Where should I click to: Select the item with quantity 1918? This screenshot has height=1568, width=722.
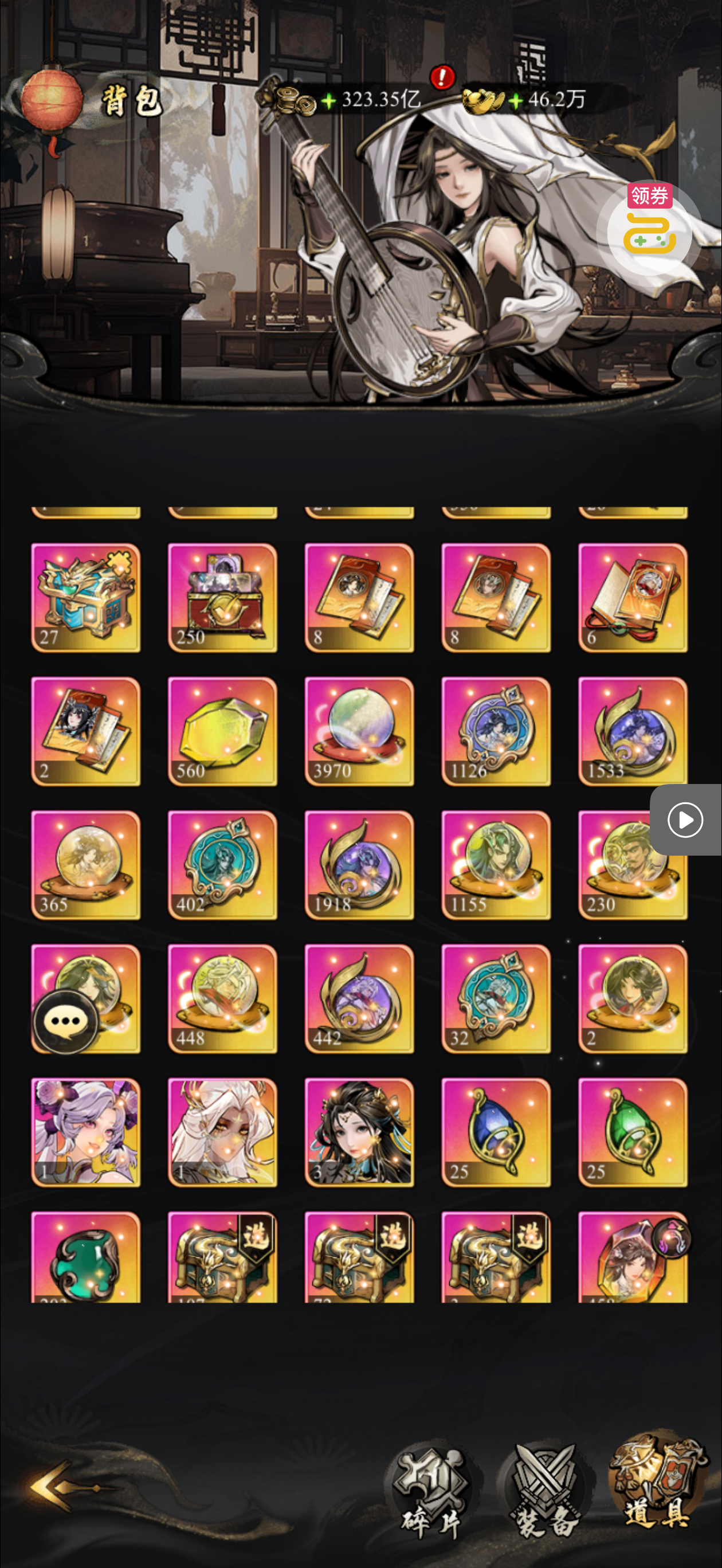[x=359, y=864]
